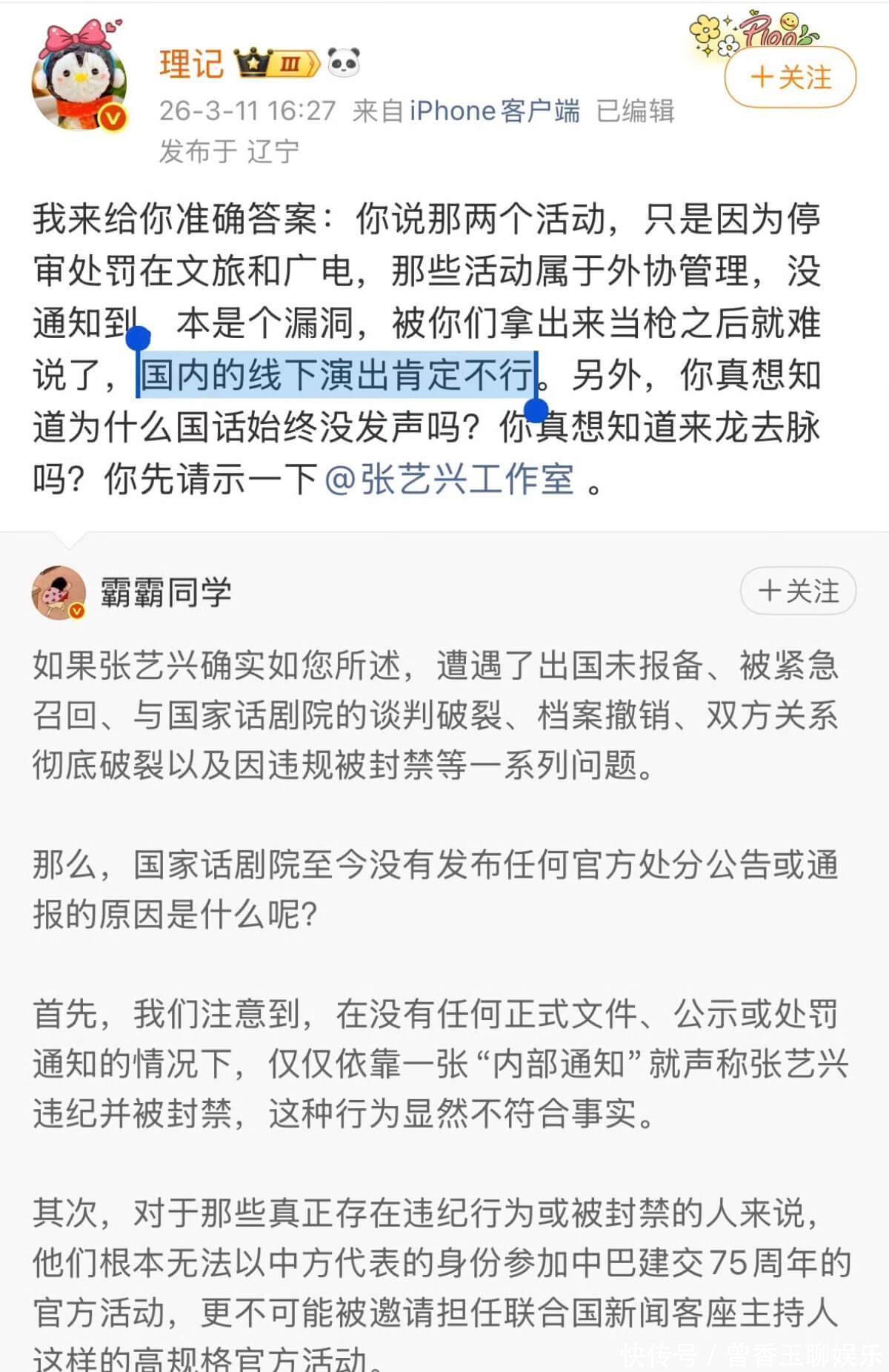Open the 理记 username profile
Screen dimensions: 889x1372
click(191, 64)
